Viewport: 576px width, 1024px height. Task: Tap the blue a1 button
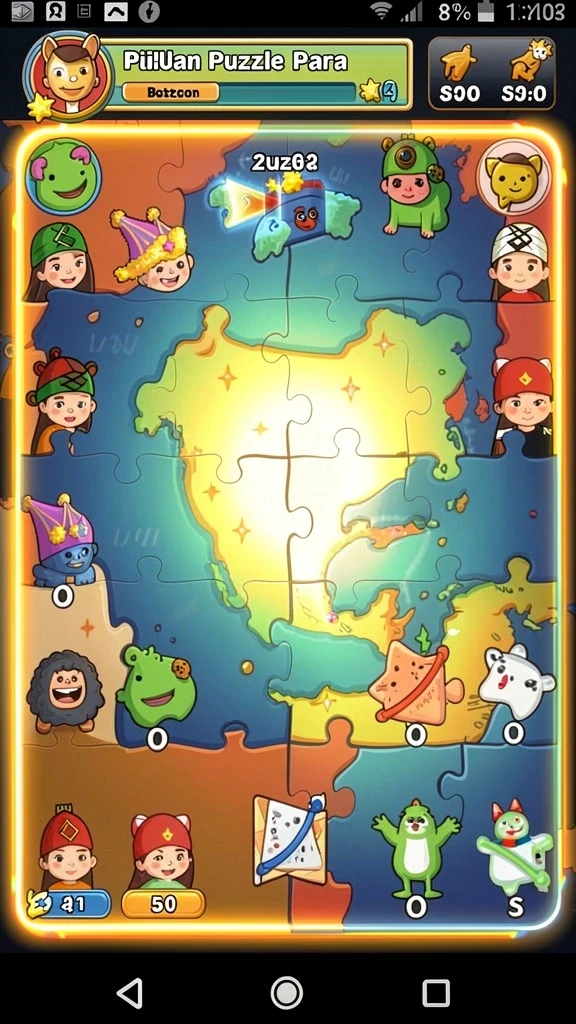(69, 904)
